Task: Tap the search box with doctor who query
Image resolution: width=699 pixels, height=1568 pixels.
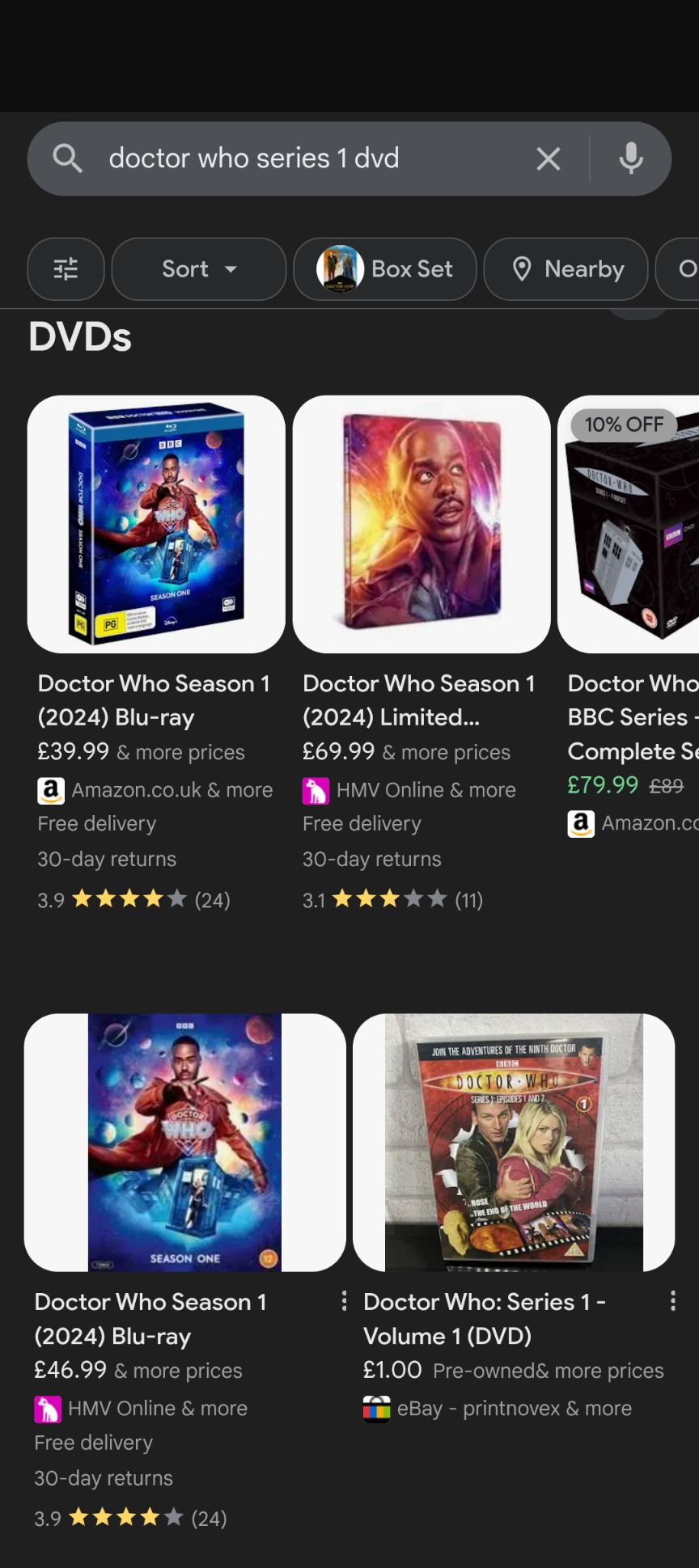Action: click(307, 158)
